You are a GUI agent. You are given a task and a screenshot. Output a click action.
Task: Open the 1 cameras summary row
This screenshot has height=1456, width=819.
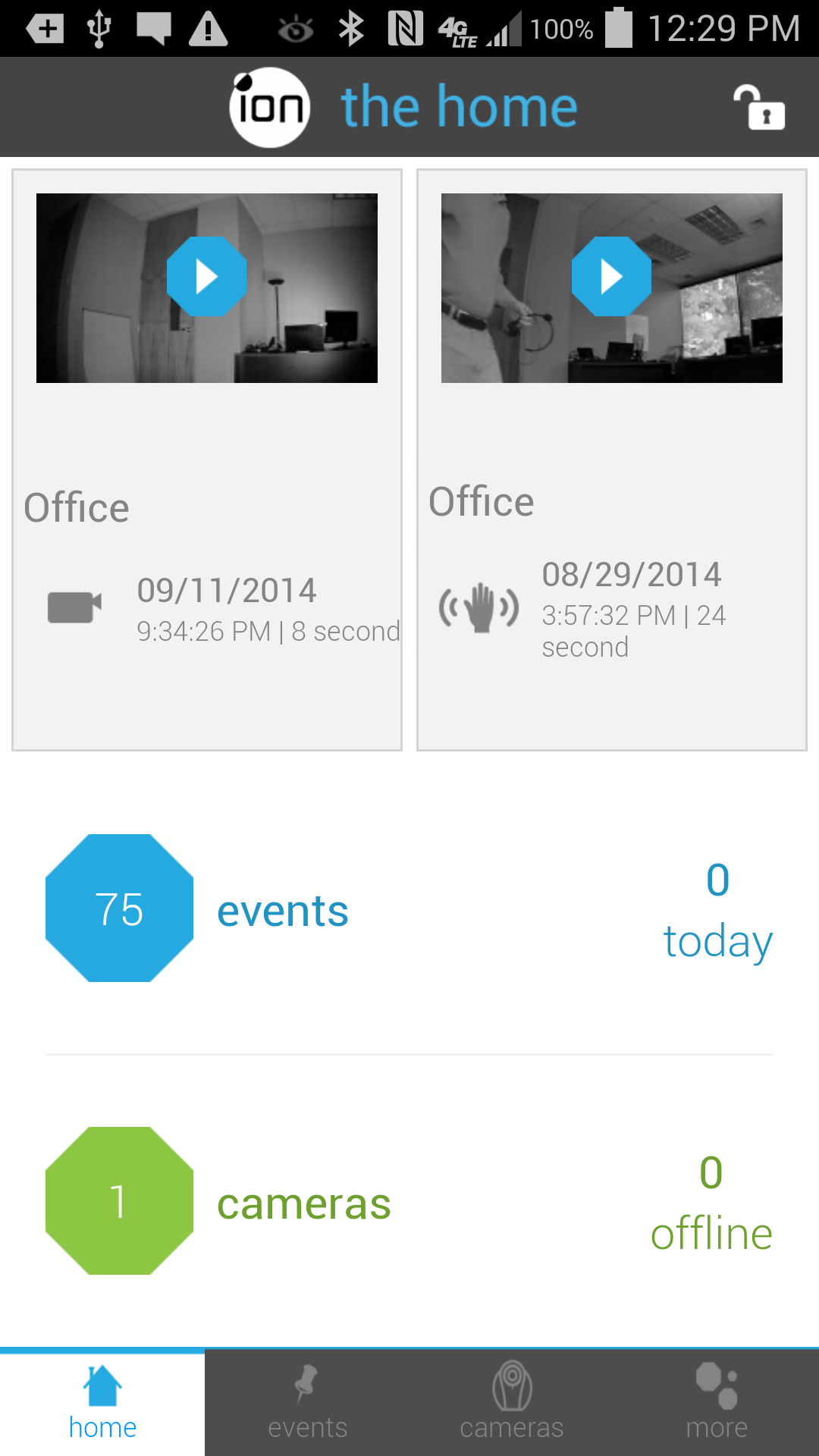(409, 1201)
